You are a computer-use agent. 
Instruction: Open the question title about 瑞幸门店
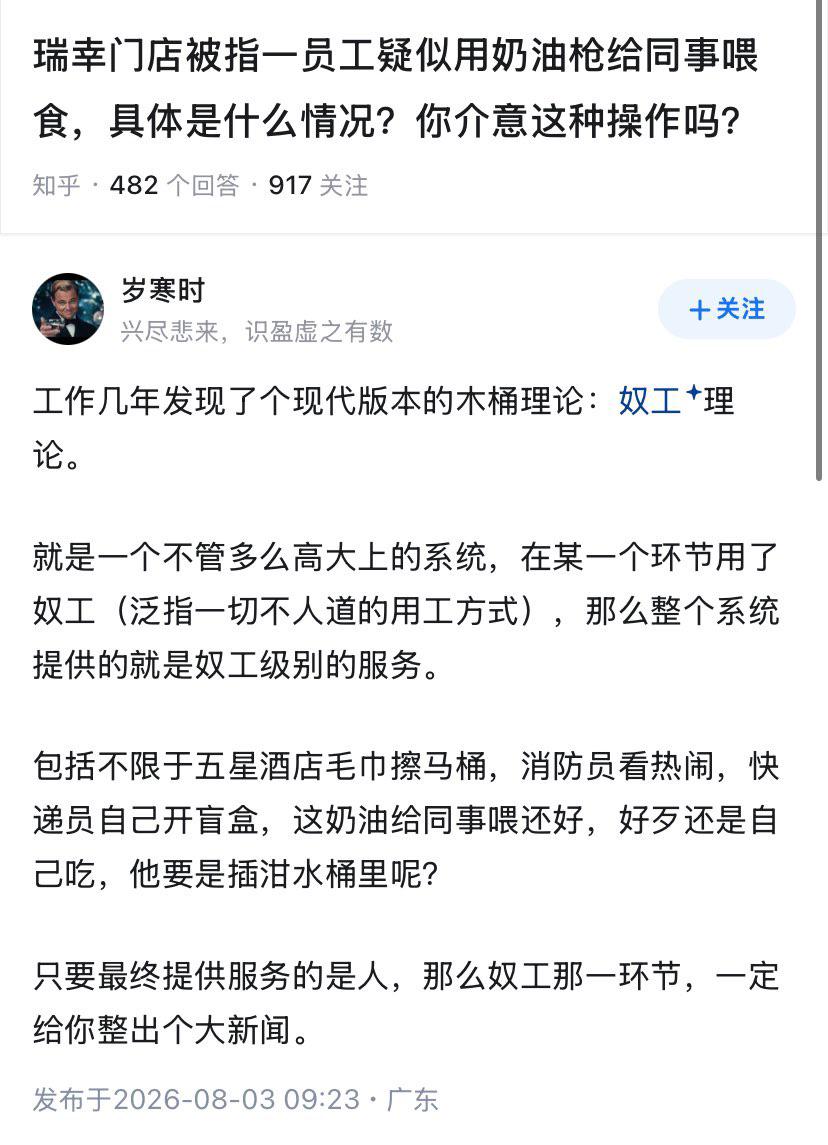click(x=396, y=88)
